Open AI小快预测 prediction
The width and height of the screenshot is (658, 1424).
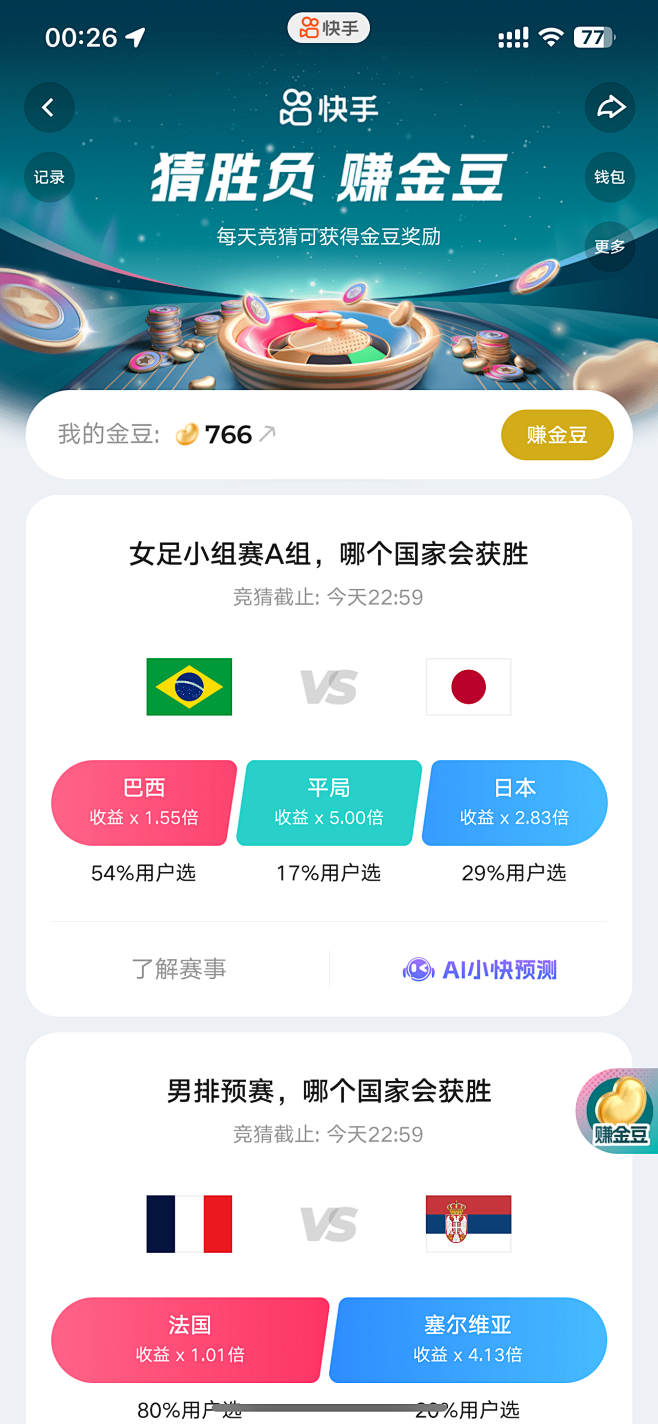pos(481,969)
